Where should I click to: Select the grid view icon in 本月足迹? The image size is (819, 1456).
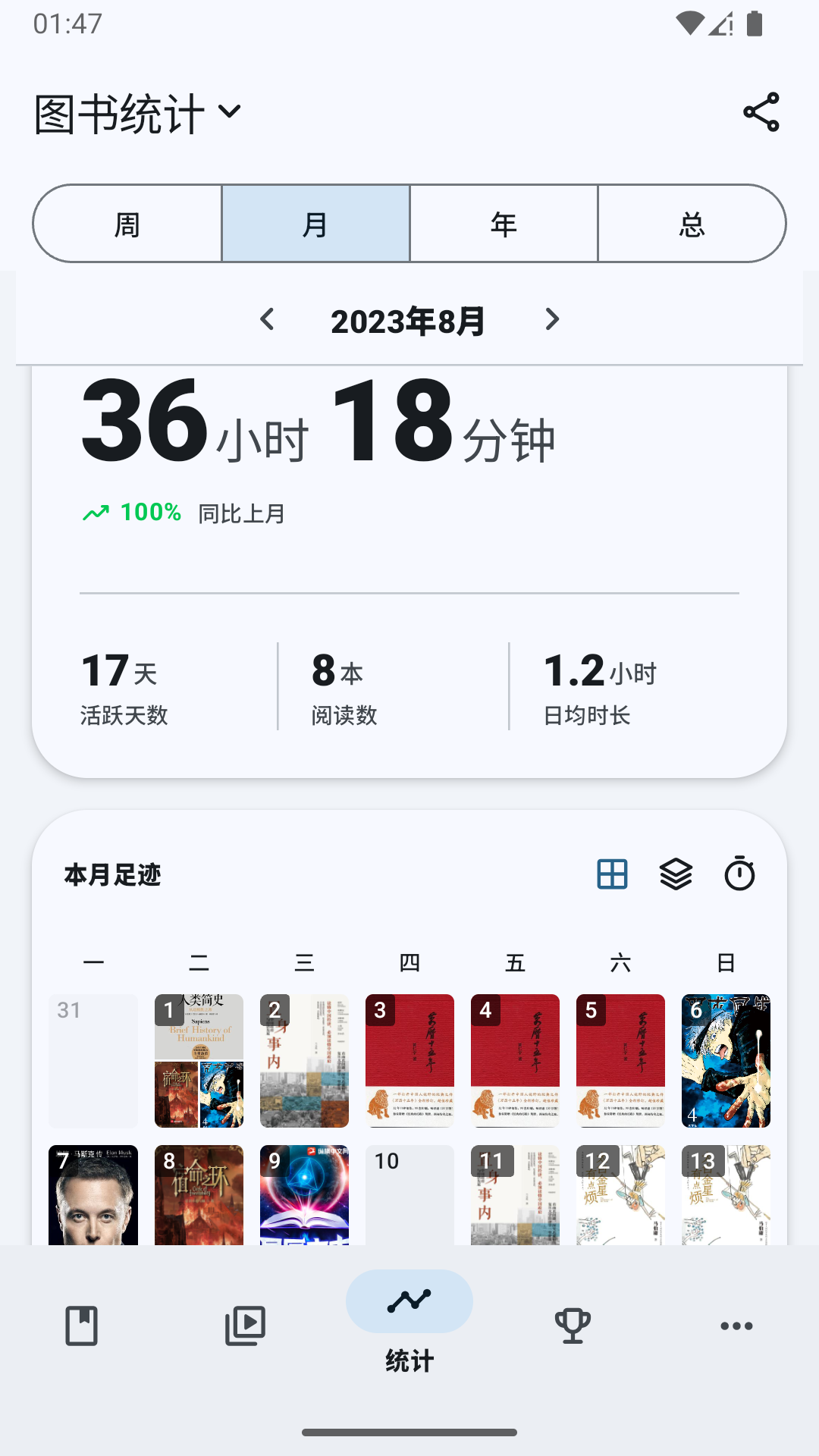(x=613, y=874)
